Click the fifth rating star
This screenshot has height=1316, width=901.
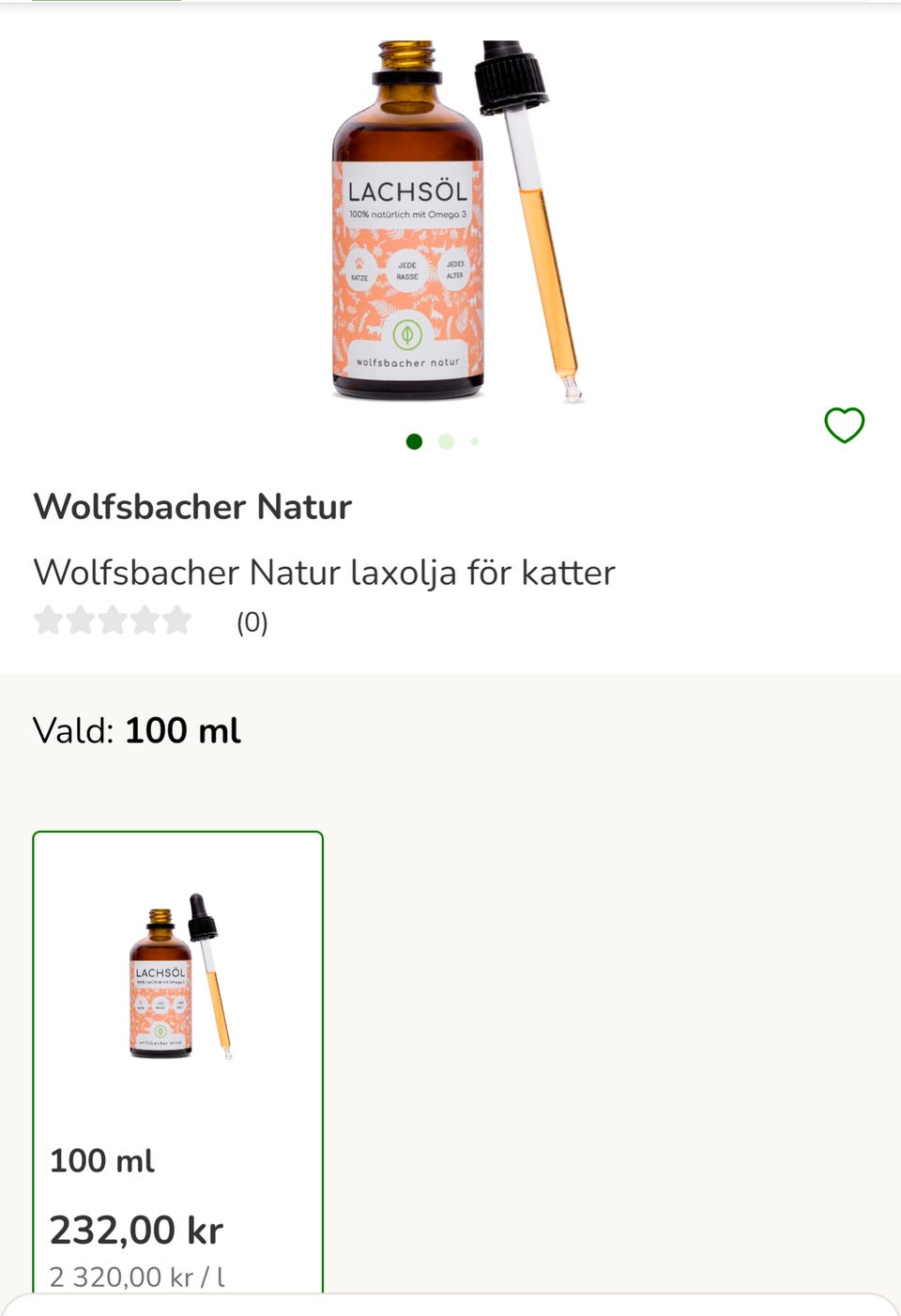click(x=178, y=620)
